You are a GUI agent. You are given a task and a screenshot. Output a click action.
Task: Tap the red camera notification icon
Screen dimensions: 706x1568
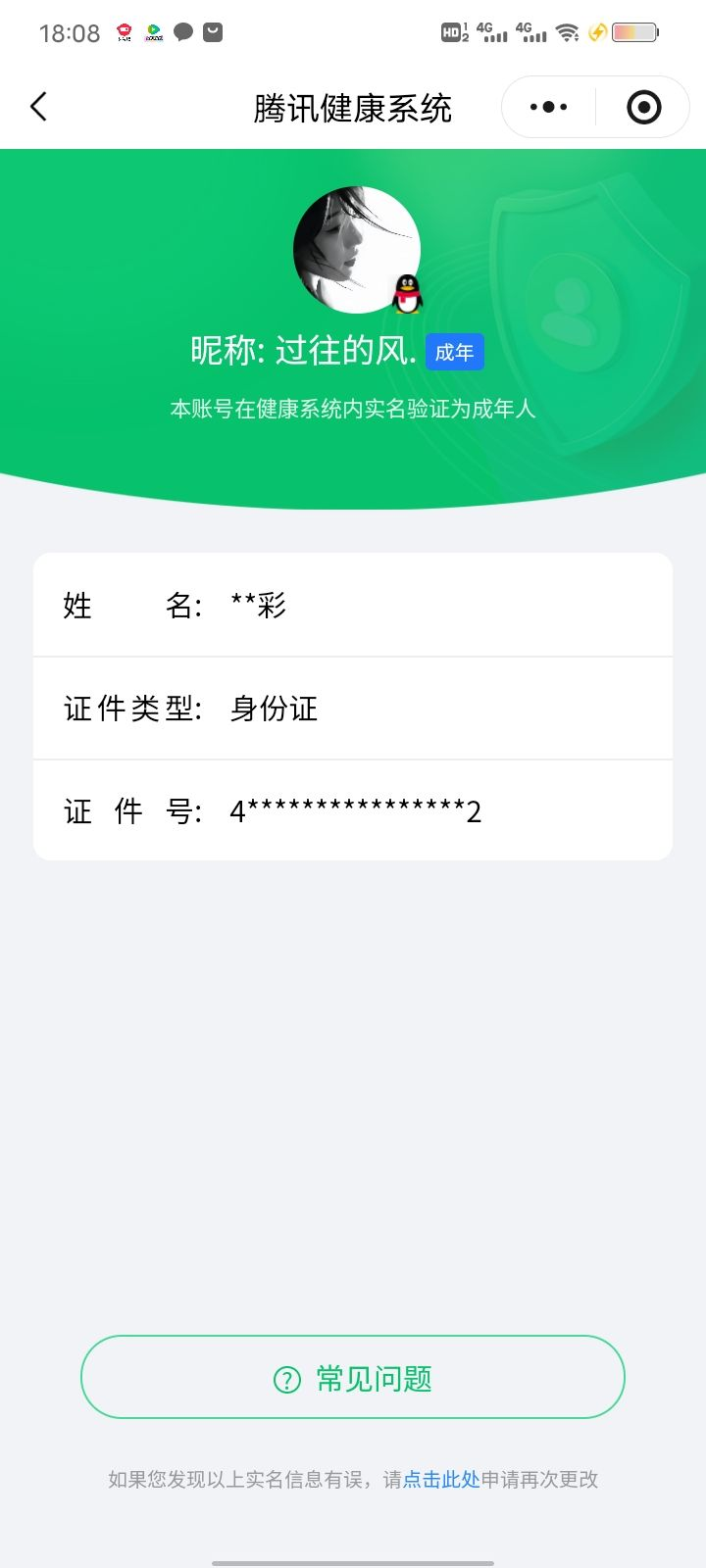point(123,31)
